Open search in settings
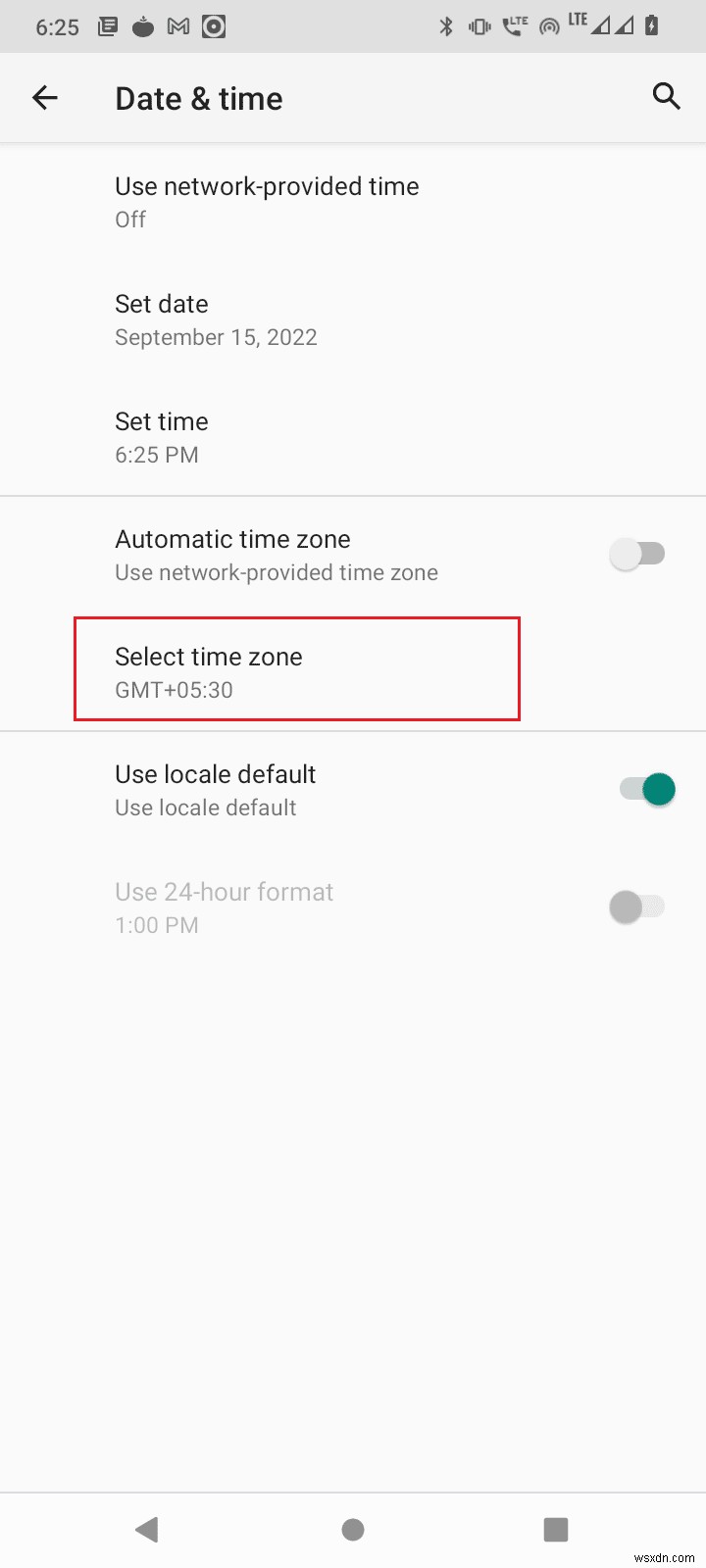 click(666, 96)
